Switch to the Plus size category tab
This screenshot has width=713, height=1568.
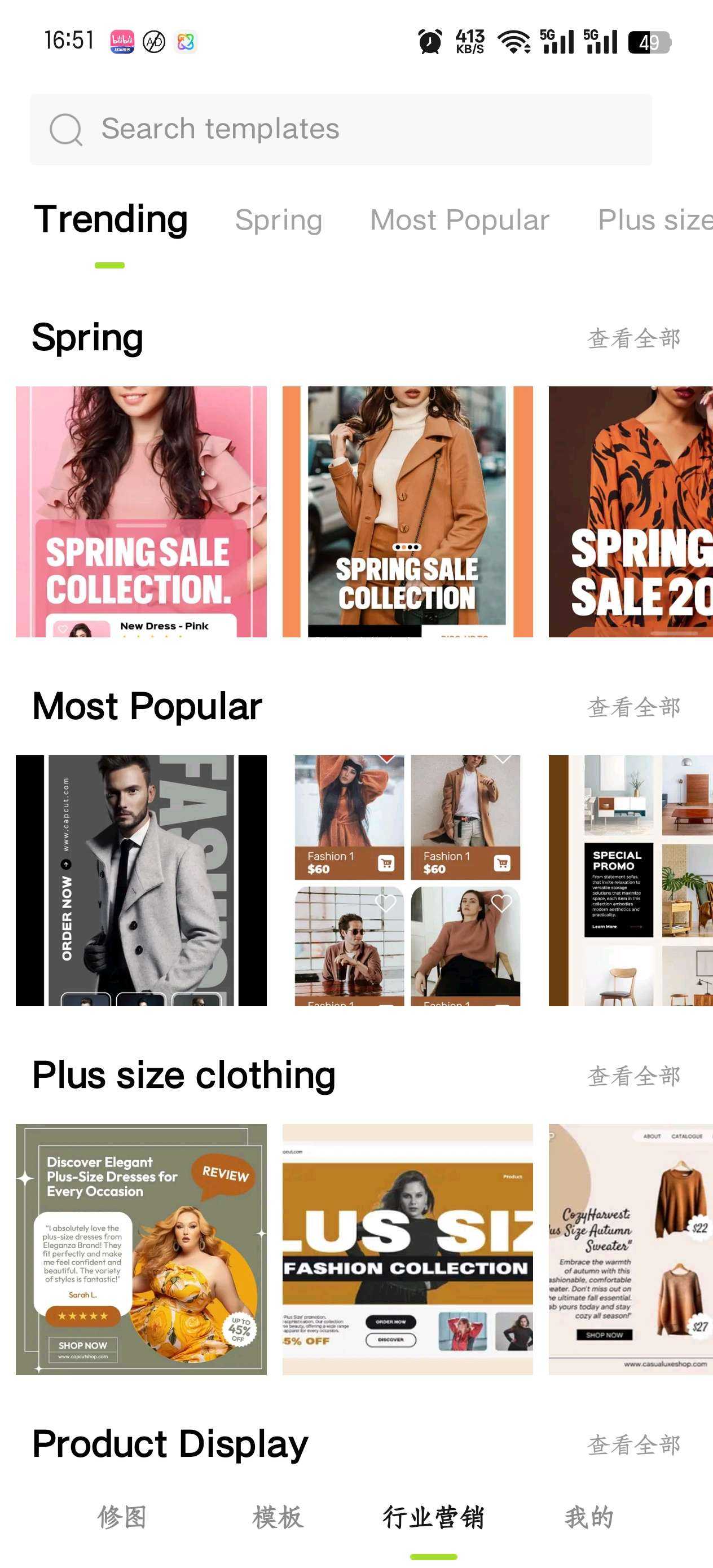tap(654, 220)
